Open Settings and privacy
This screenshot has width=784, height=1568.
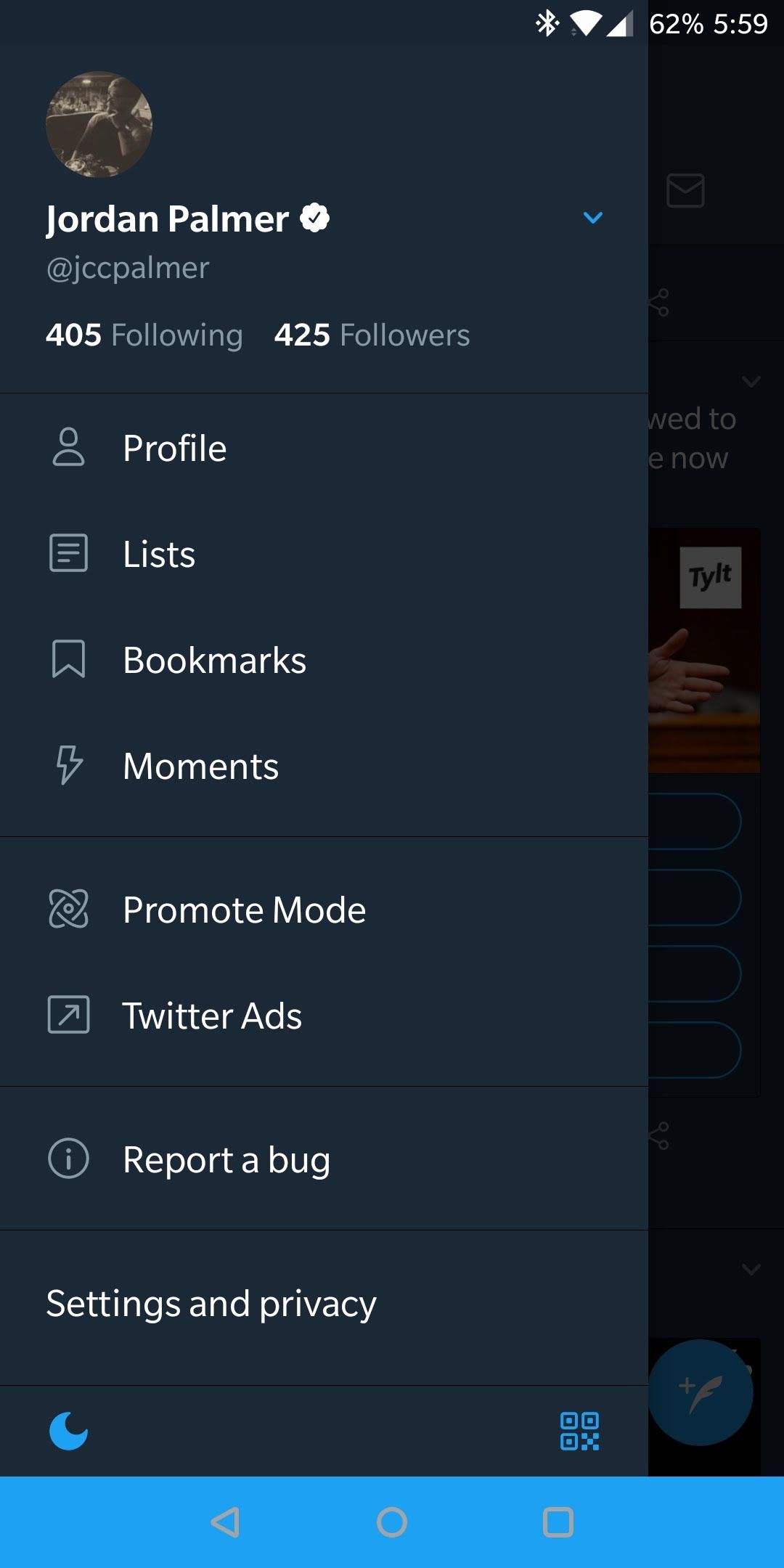click(x=211, y=1303)
